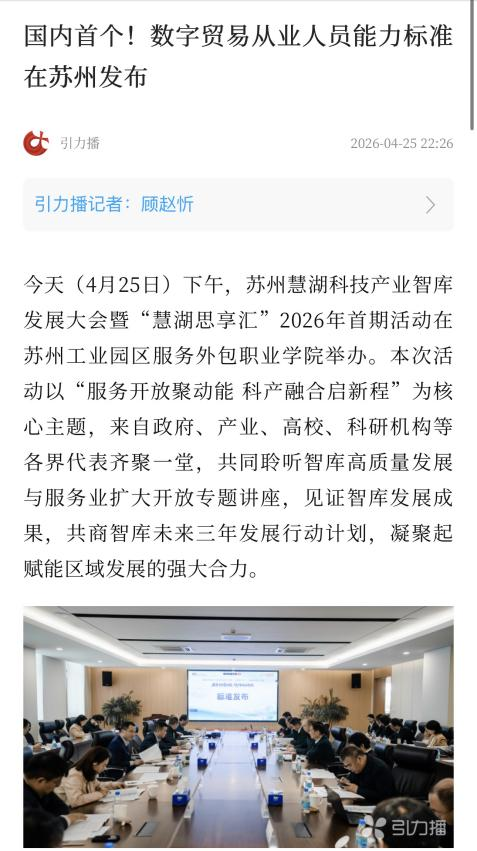Open reporter 顾赵忻's profile row

click(x=238, y=205)
